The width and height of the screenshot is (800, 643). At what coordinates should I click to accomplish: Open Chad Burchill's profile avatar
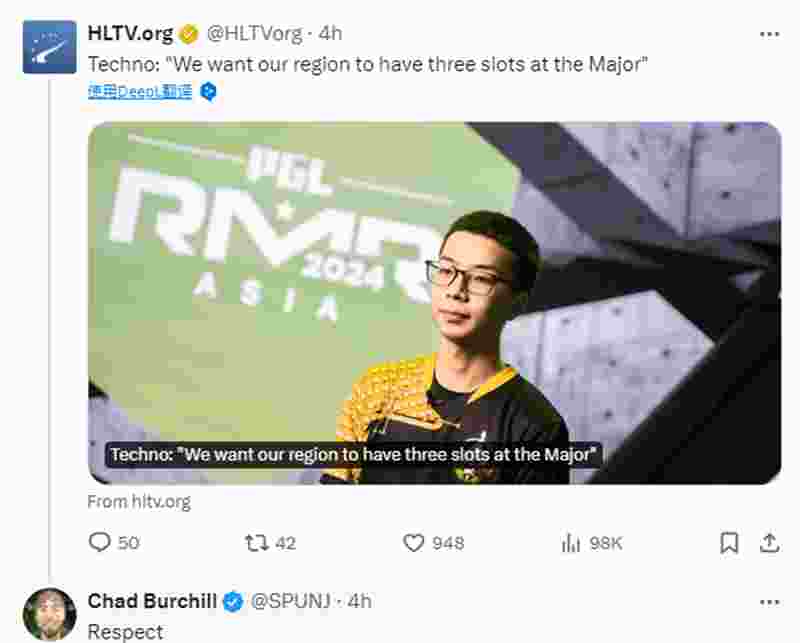click(x=49, y=612)
